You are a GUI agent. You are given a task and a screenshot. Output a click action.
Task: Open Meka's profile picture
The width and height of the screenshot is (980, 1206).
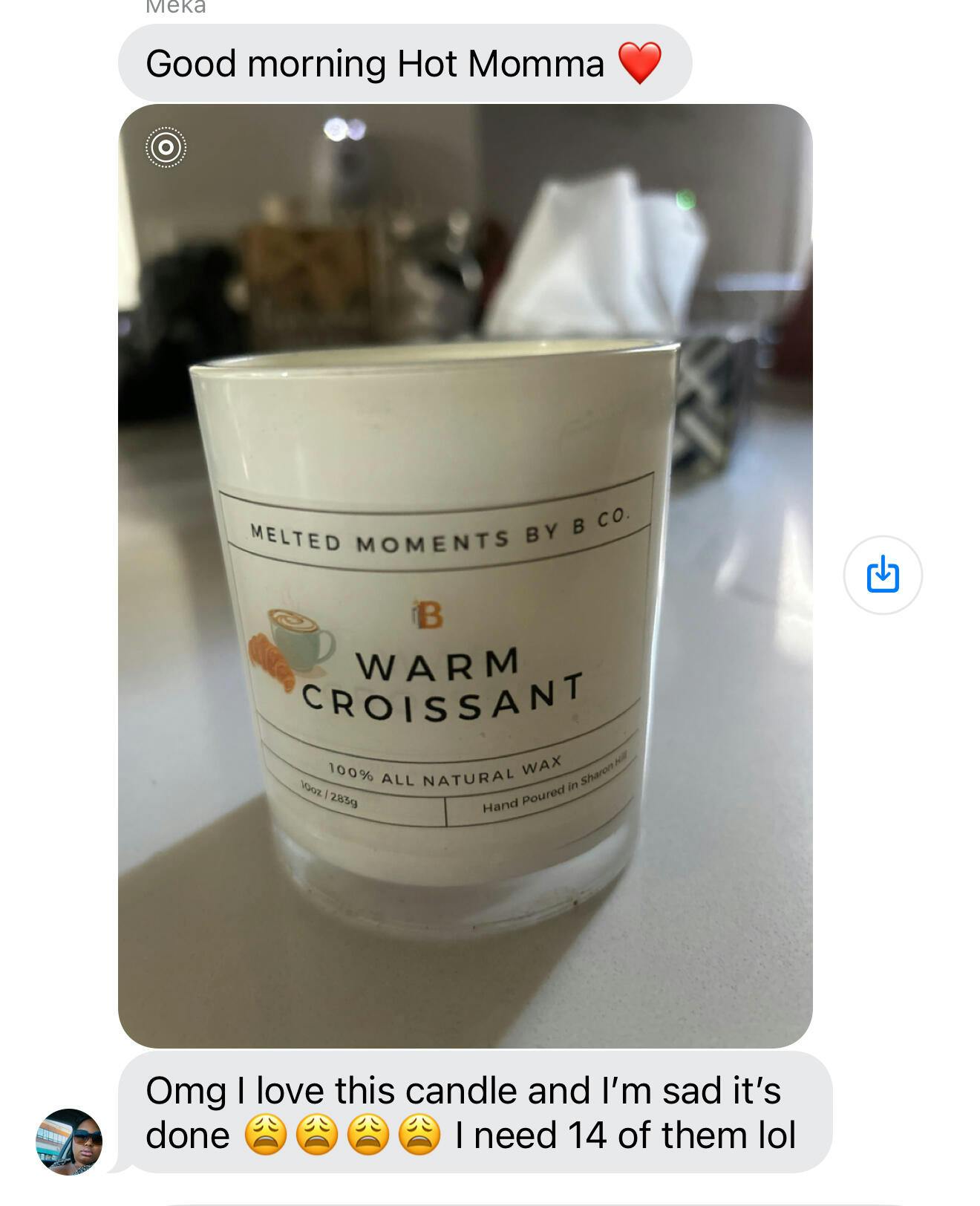pos(69,1142)
